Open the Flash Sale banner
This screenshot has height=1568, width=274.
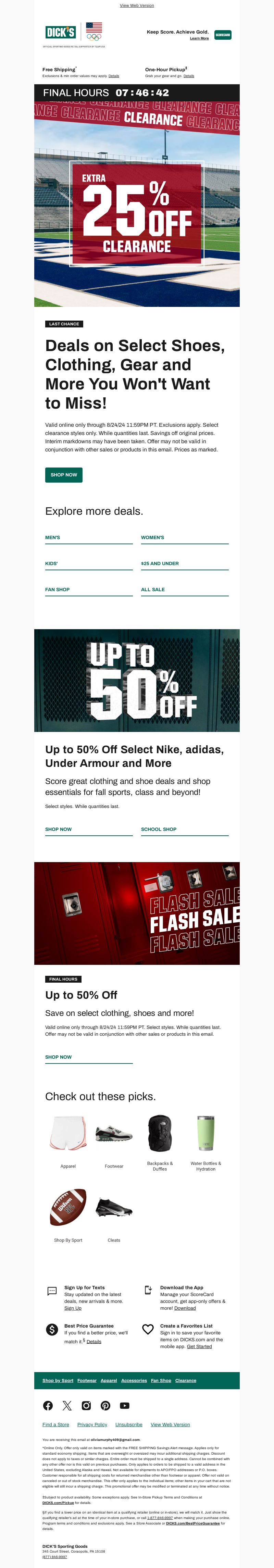click(136, 913)
